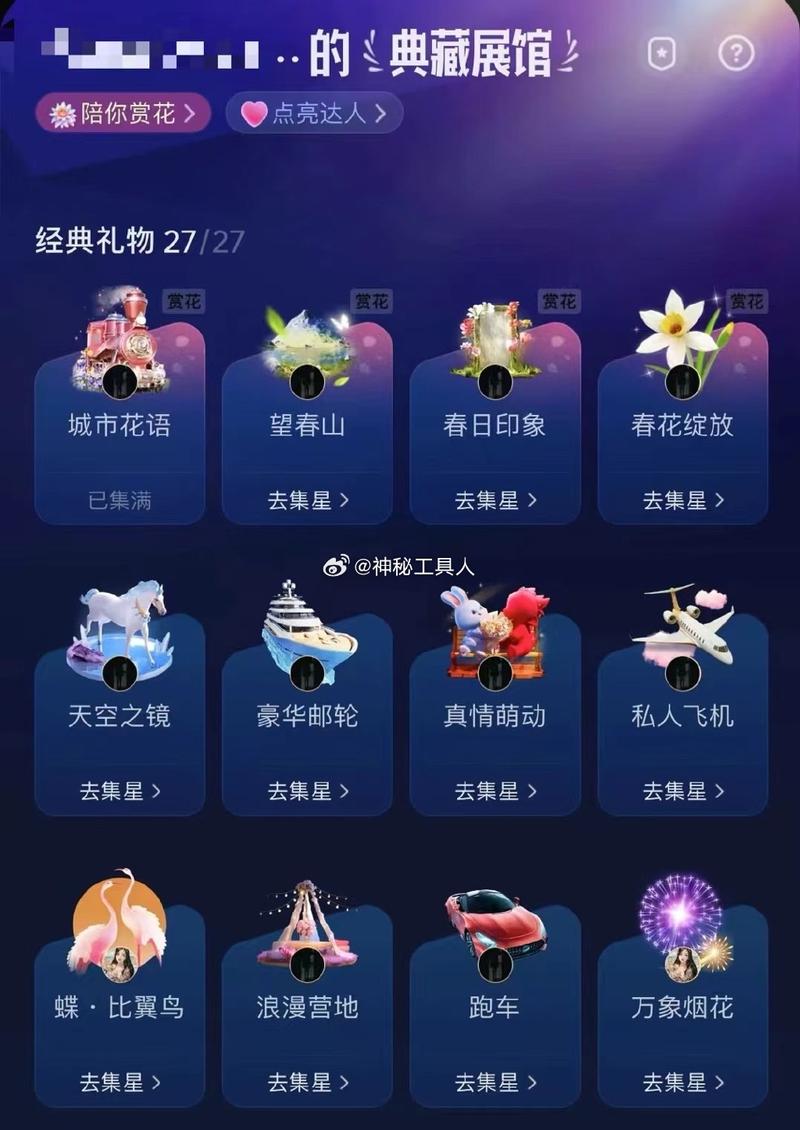The width and height of the screenshot is (800, 1130).
Task: Tap 去集星 under 真情萌动
Action: [x=496, y=791]
